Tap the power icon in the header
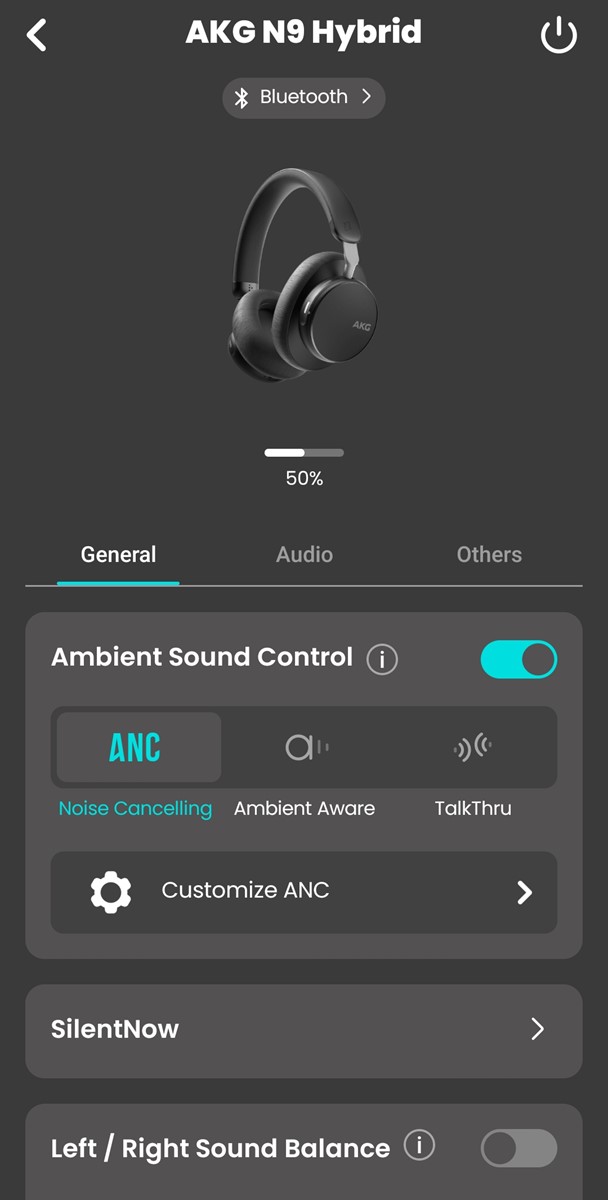The height and width of the screenshot is (1200, 608). pos(559,36)
